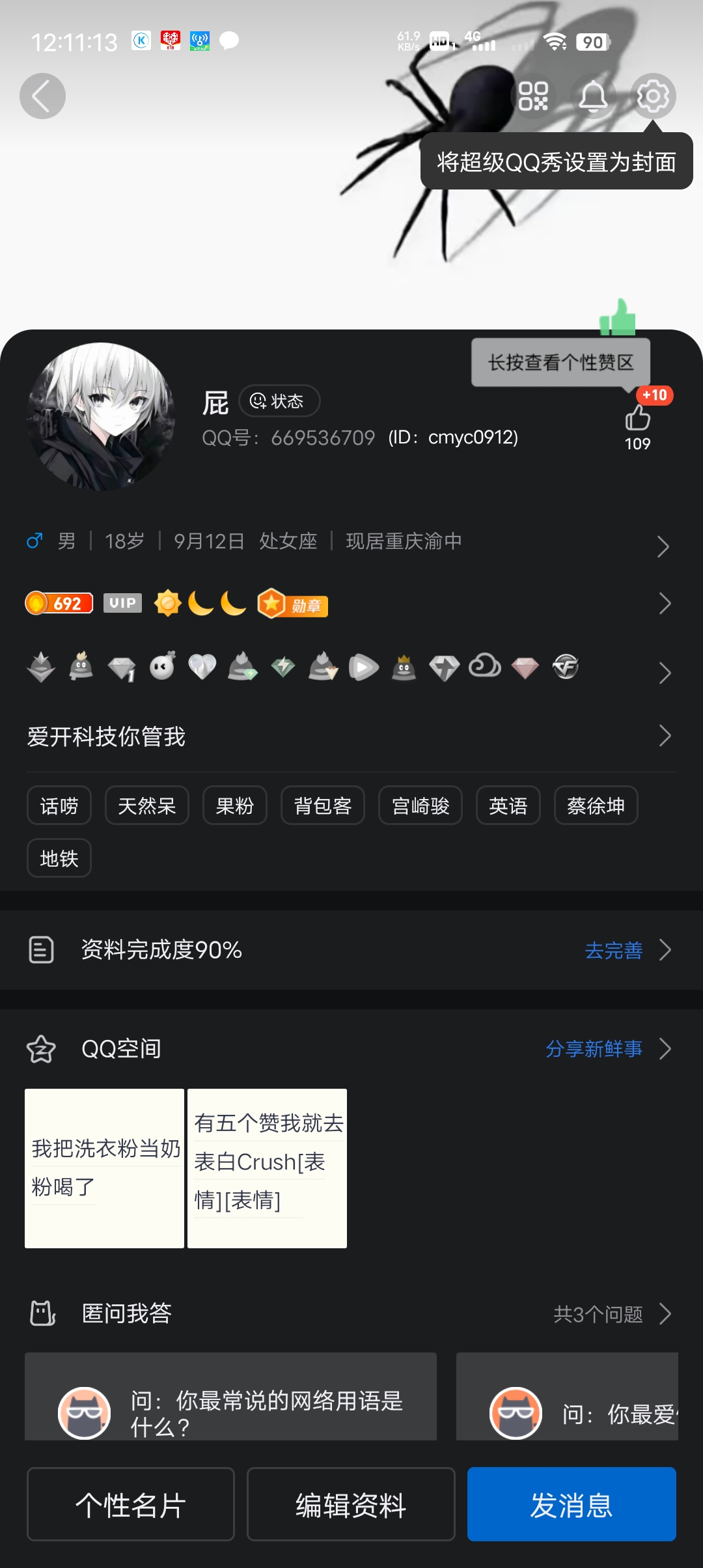703x1568 pixels.
Task: Open 匿问我答 with 共3个问题
Action: point(351,1313)
